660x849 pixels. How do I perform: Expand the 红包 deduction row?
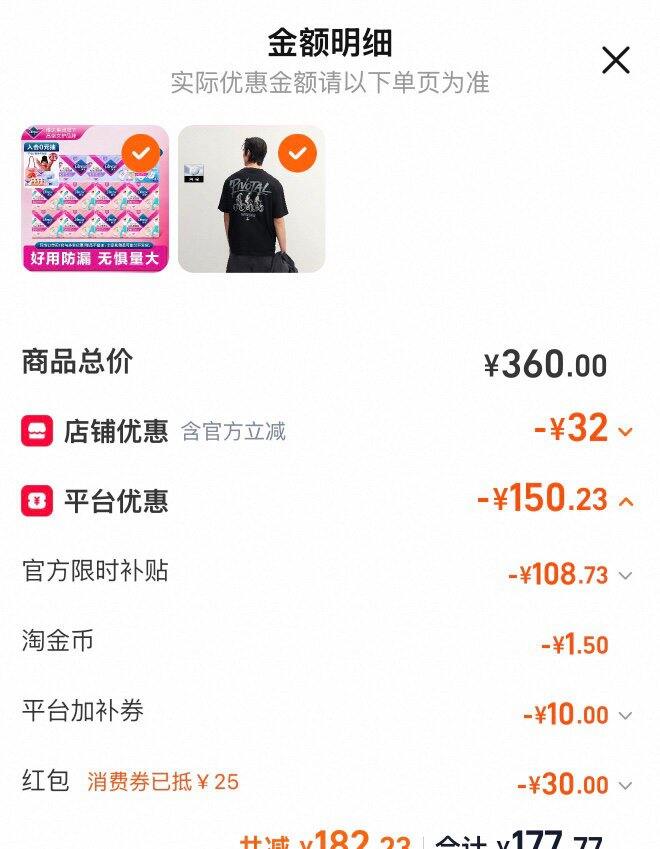click(x=626, y=785)
